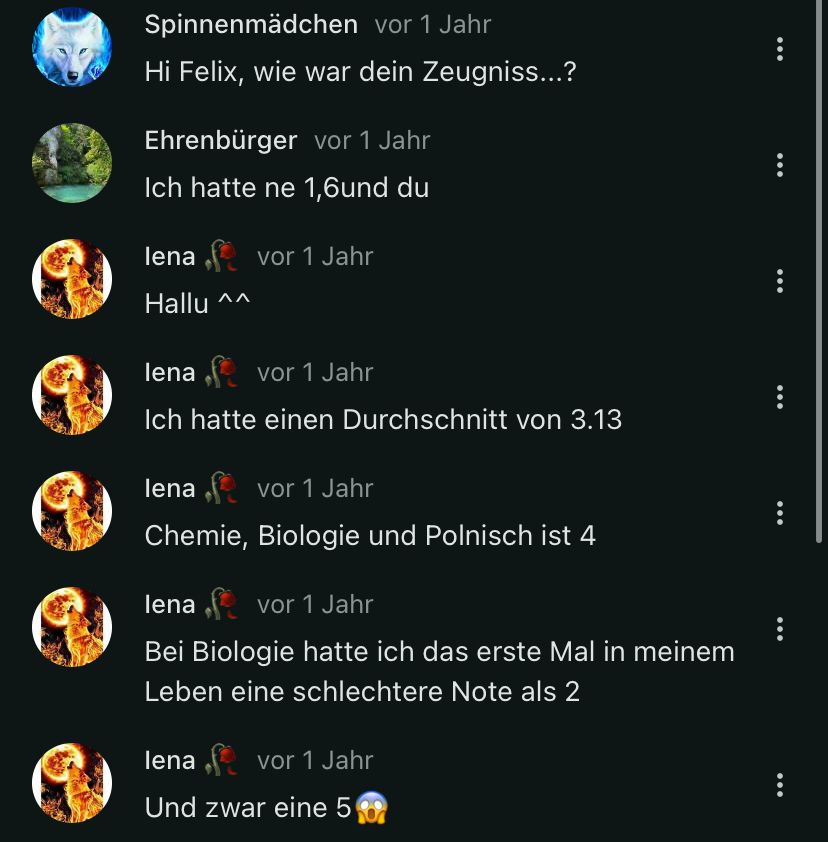Viewport: 828px width, 842px height.
Task: Open options for Ehrenbürger's comment
Action: (779, 165)
